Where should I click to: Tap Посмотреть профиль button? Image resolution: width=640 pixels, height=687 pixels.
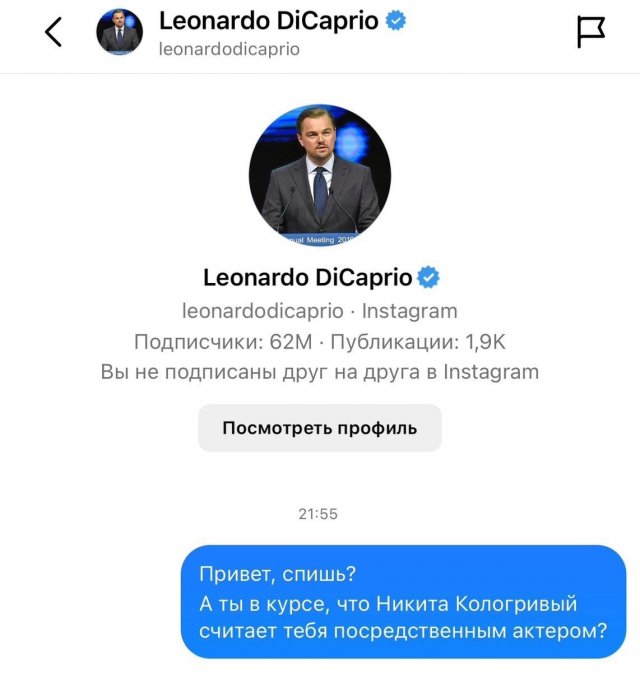click(x=319, y=428)
